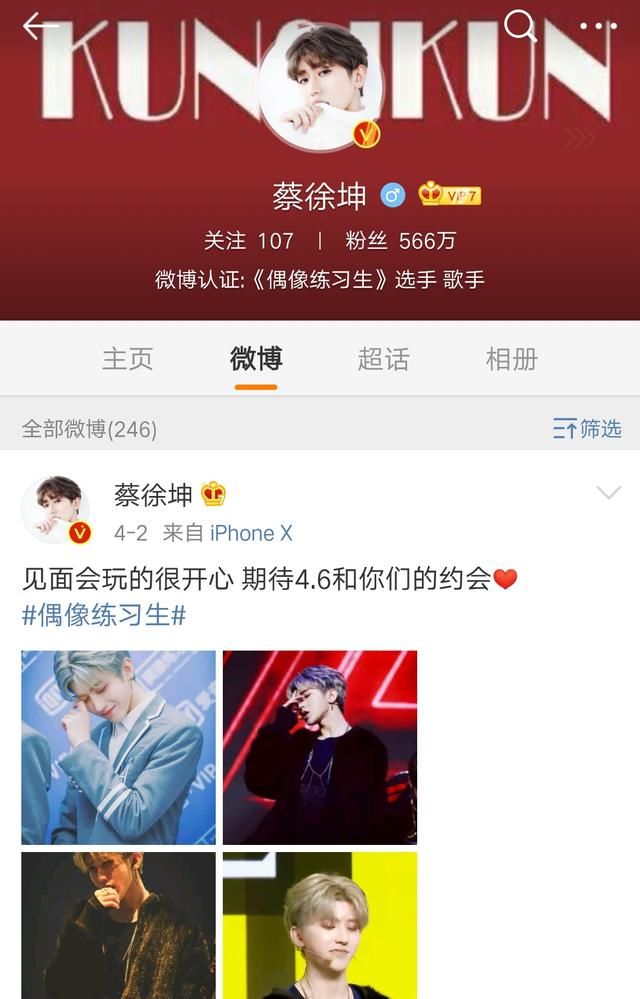View the blue suit photo in post
Viewport: 640px width, 999px height.
pyautogui.click(x=119, y=747)
